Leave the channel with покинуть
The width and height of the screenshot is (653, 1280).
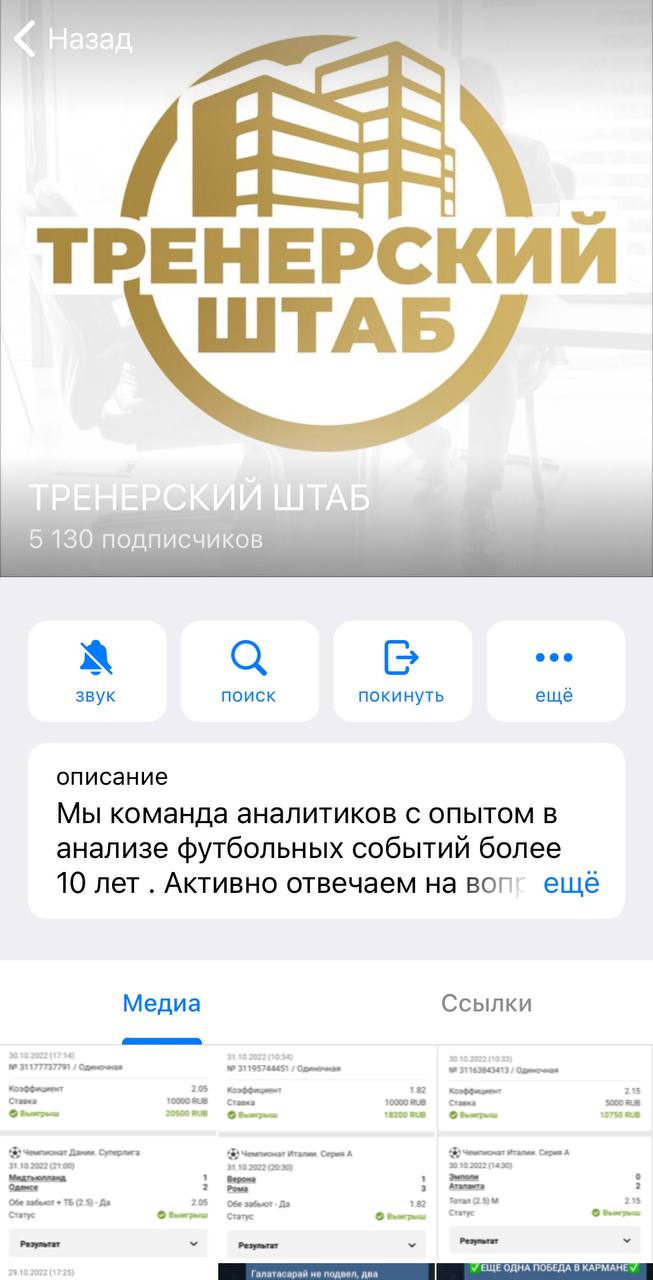401,671
